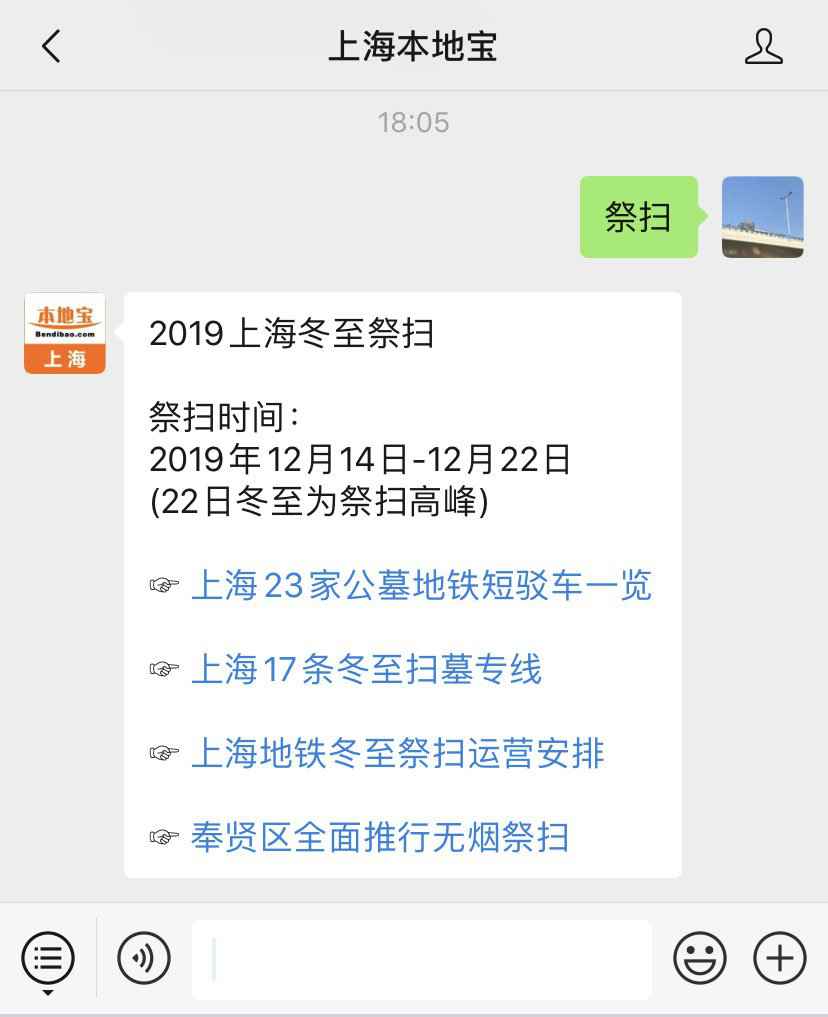View the sent photo thumbnail
828x1017 pixels.
pyautogui.click(x=762, y=217)
